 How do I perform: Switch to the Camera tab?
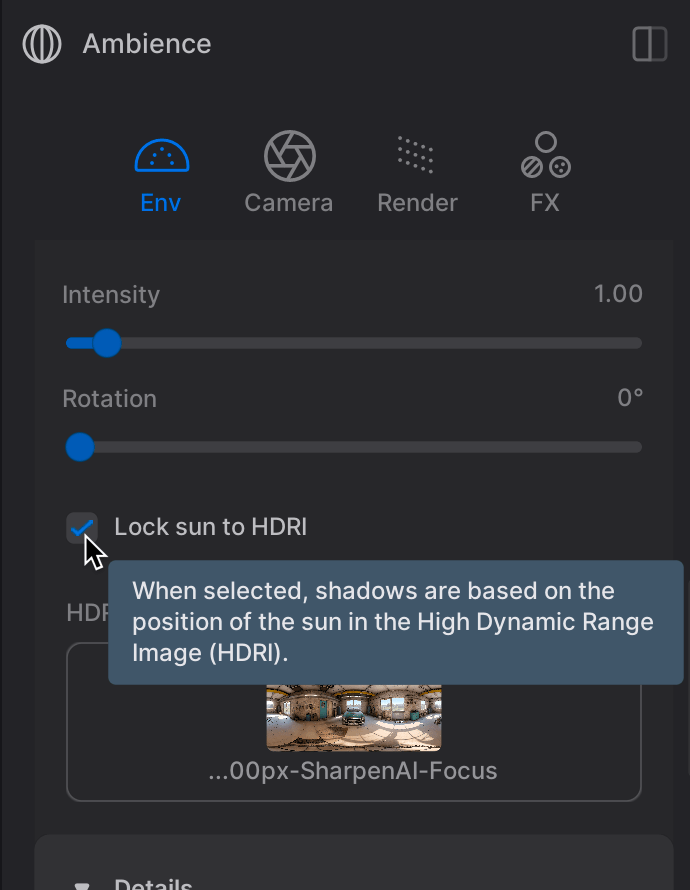pos(289,174)
